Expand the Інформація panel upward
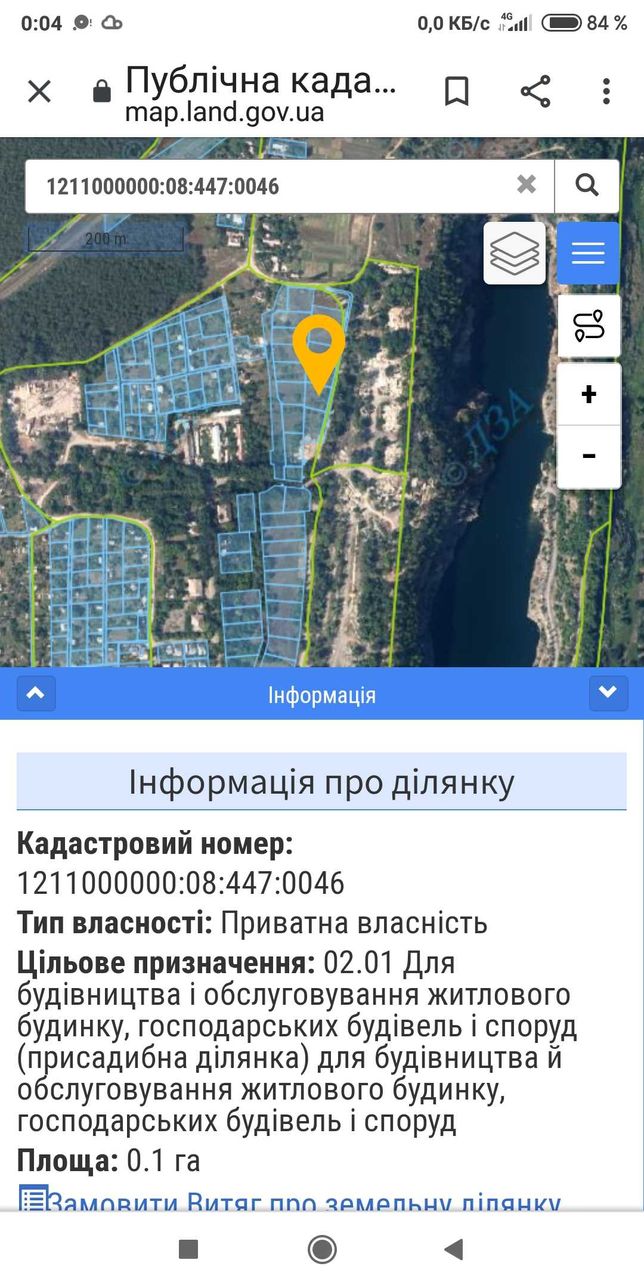This screenshot has height=1288, width=644. click(x=36, y=693)
